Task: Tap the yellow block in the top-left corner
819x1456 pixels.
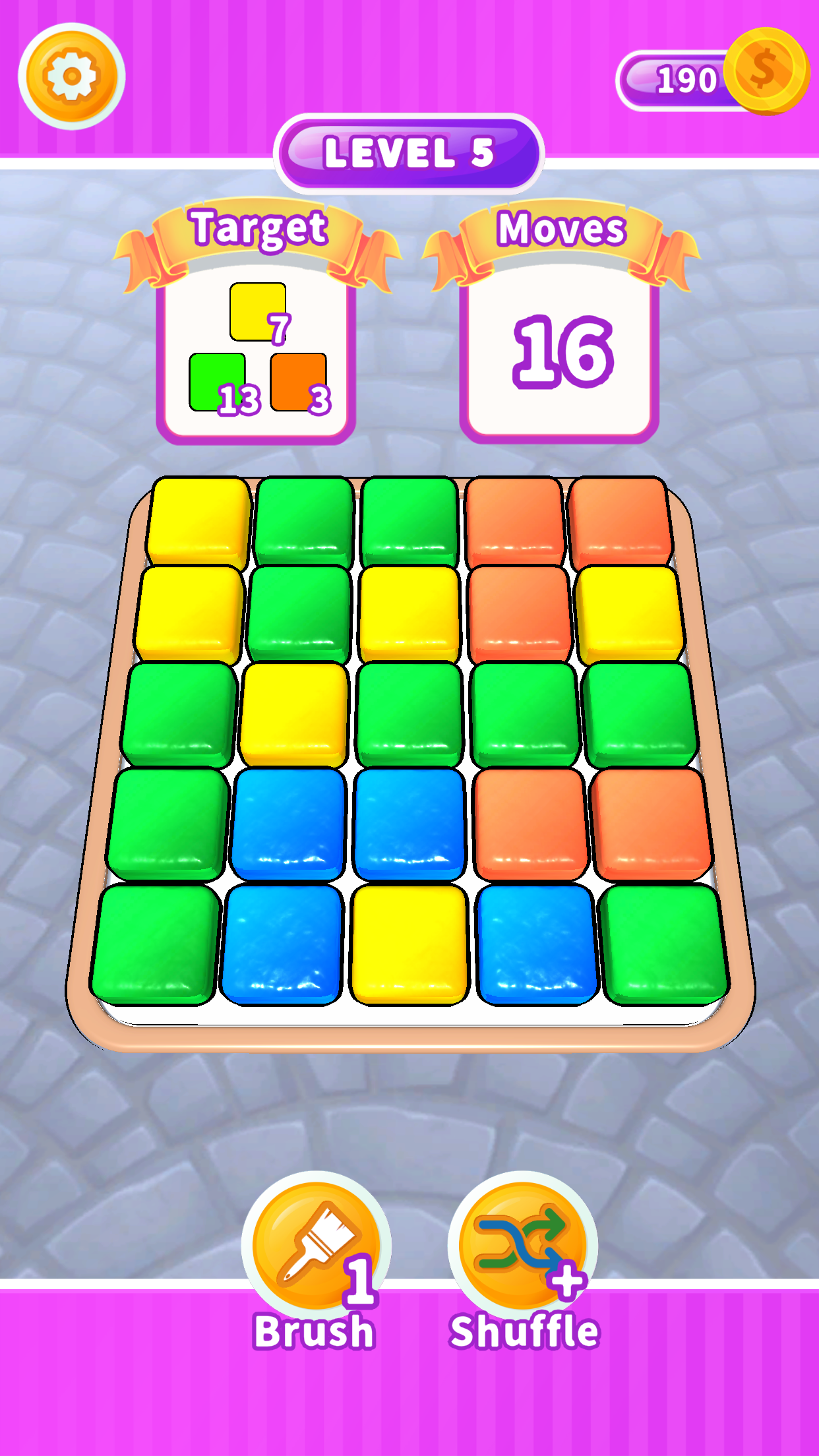Action: (199, 521)
